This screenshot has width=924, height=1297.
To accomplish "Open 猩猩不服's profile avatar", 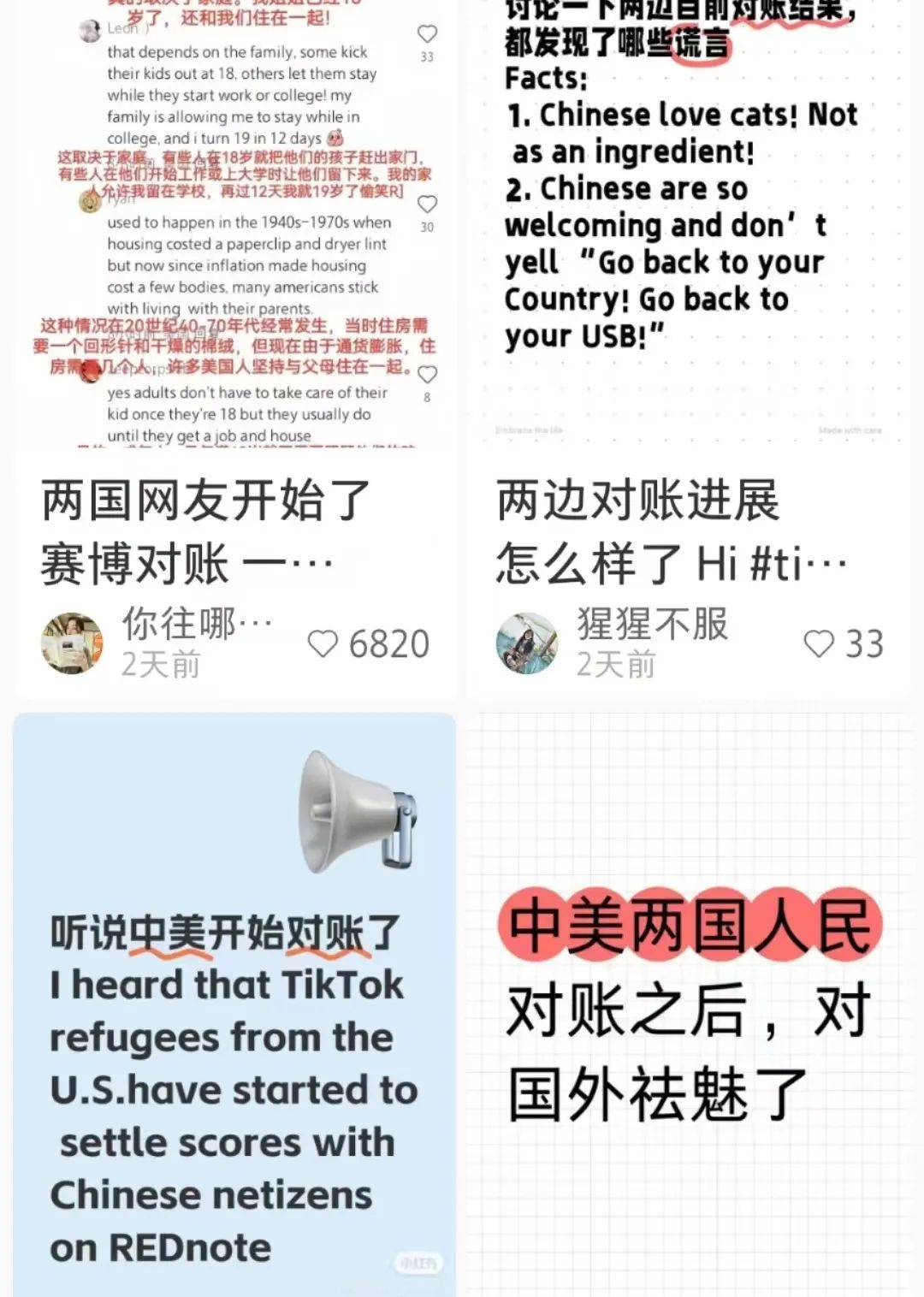I will click(527, 643).
